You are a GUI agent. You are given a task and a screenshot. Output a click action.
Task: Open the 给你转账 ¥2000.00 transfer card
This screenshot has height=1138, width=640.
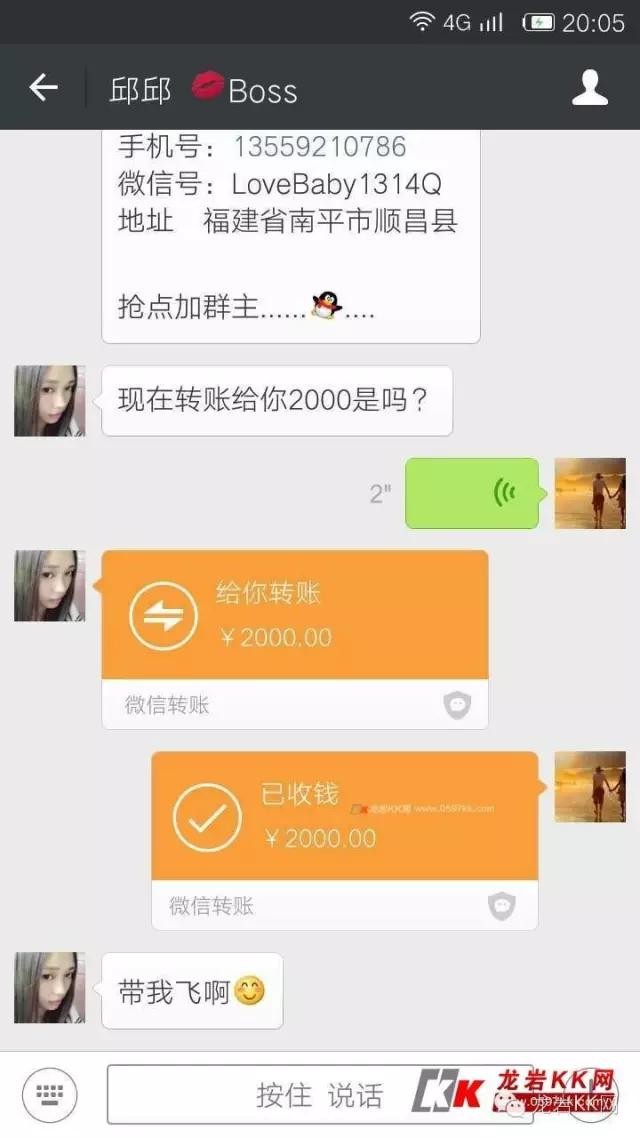(295, 616)
